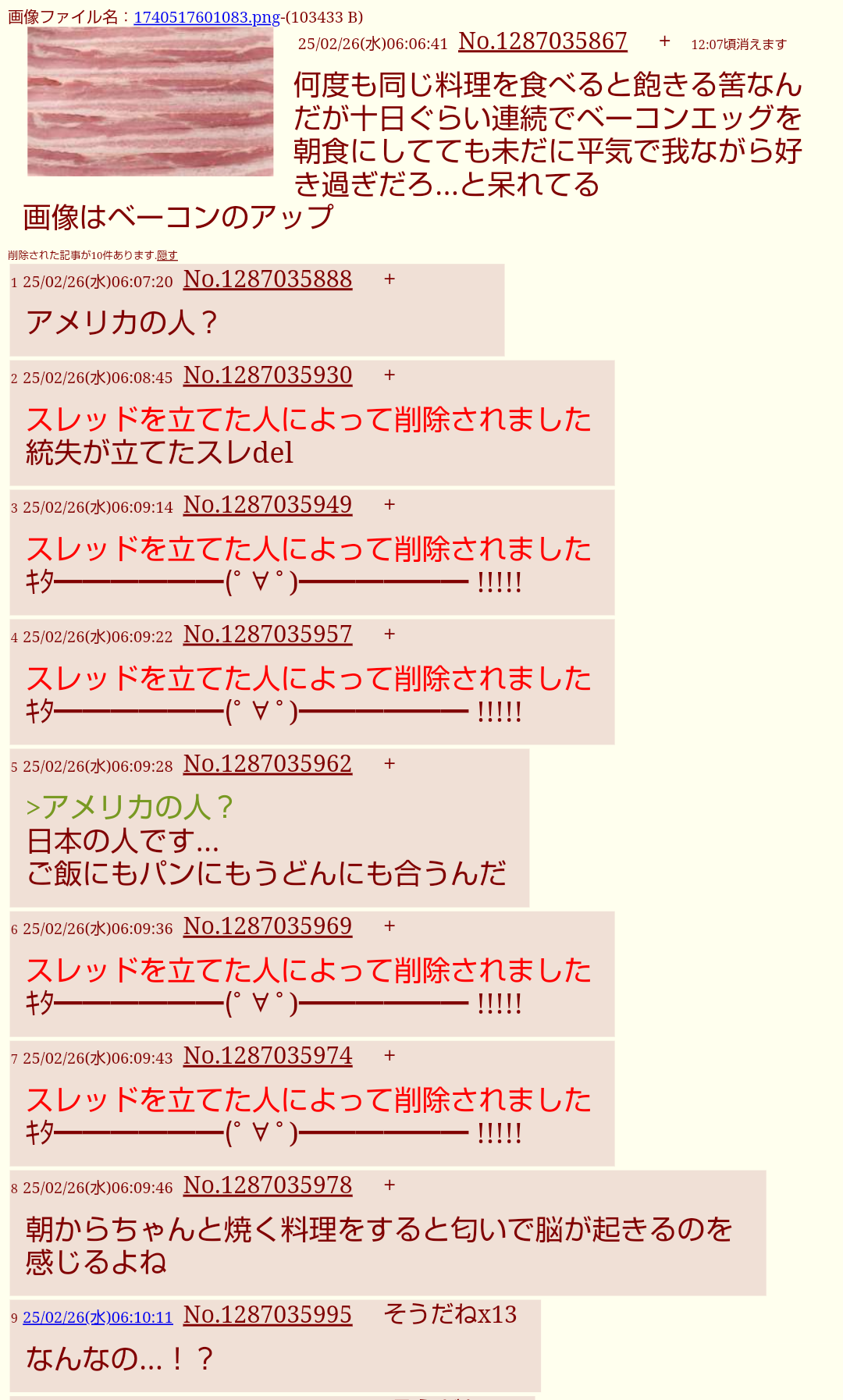Tap post number No.1287035962
843x1400 pixels.
point(268,765)
